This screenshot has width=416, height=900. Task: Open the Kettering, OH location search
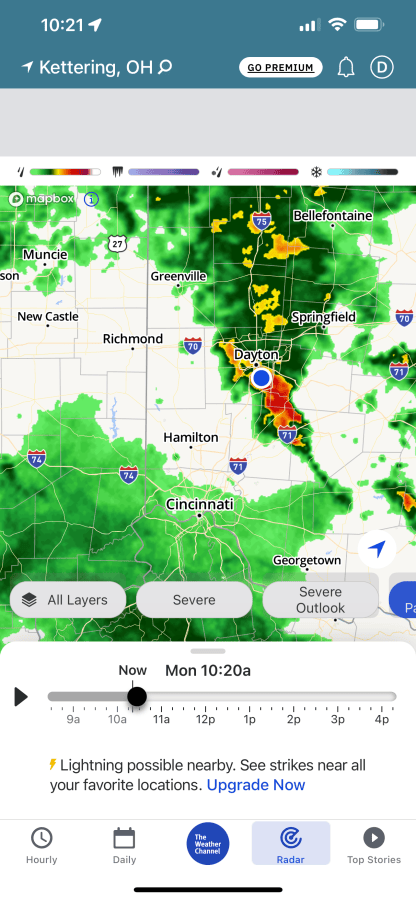97,67
